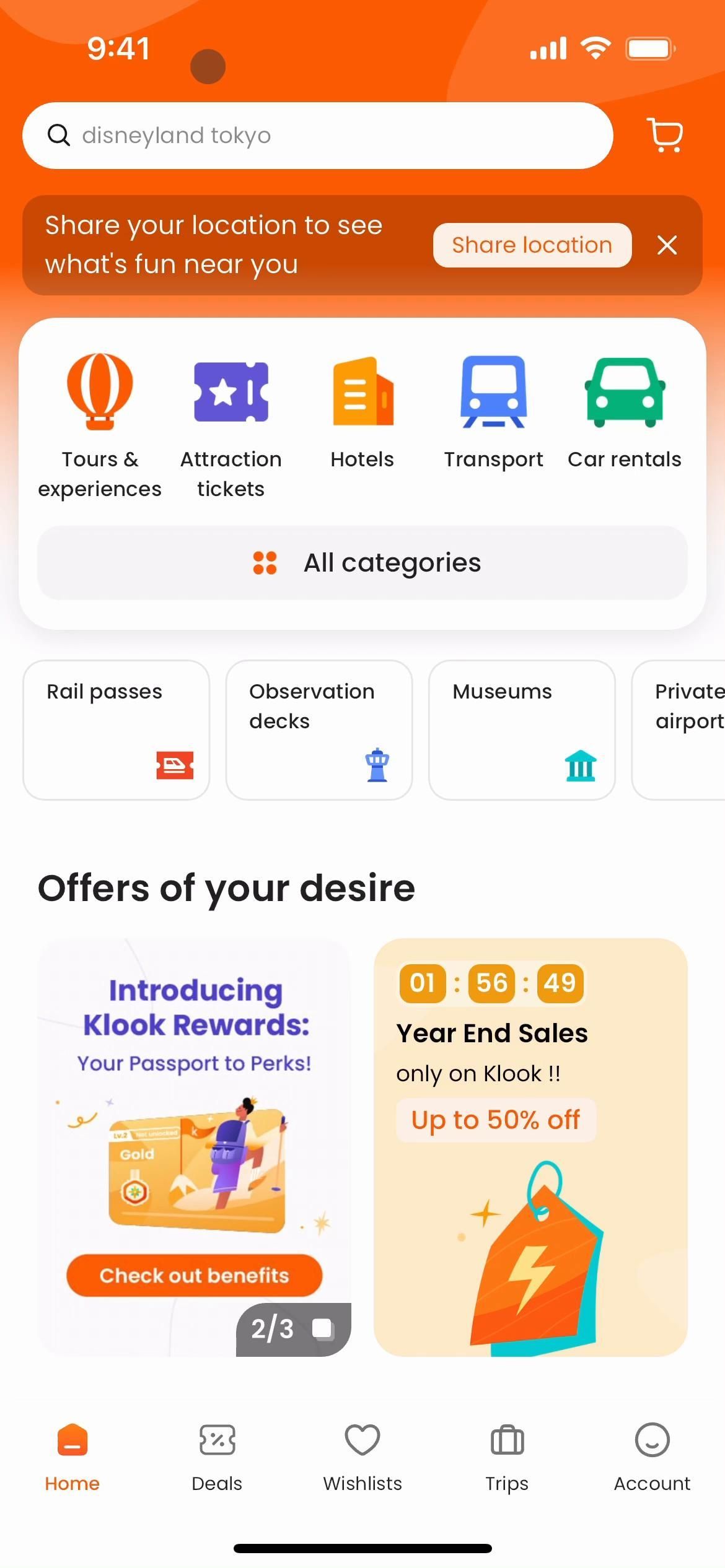Switch to the Deals tab
Viewport: 725px width, 1568px height.
click(217, 1457)
